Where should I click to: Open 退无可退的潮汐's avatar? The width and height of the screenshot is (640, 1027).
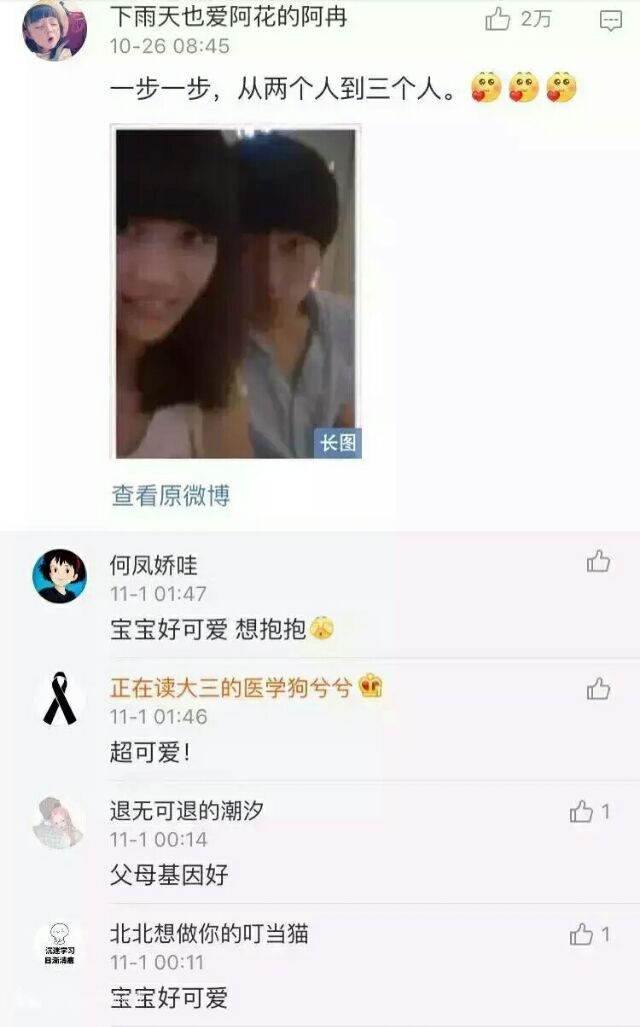point(60,823)
